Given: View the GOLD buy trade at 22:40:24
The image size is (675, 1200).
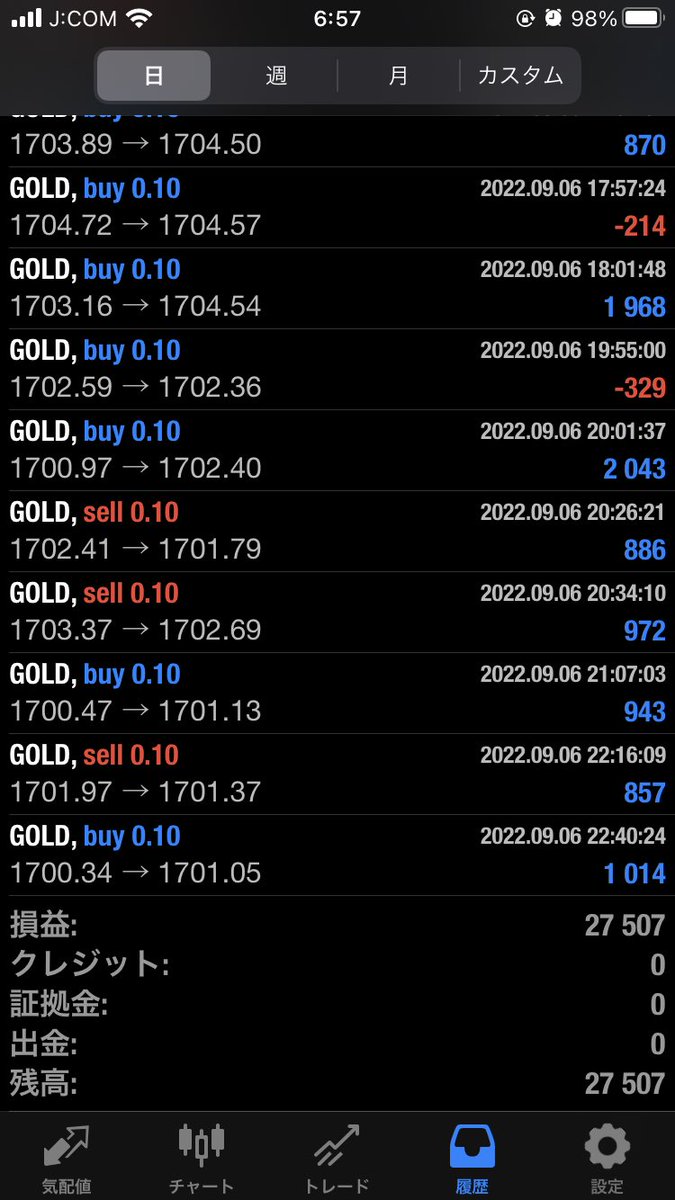Looking at the screenshot, I should click(x=337, y=855).
